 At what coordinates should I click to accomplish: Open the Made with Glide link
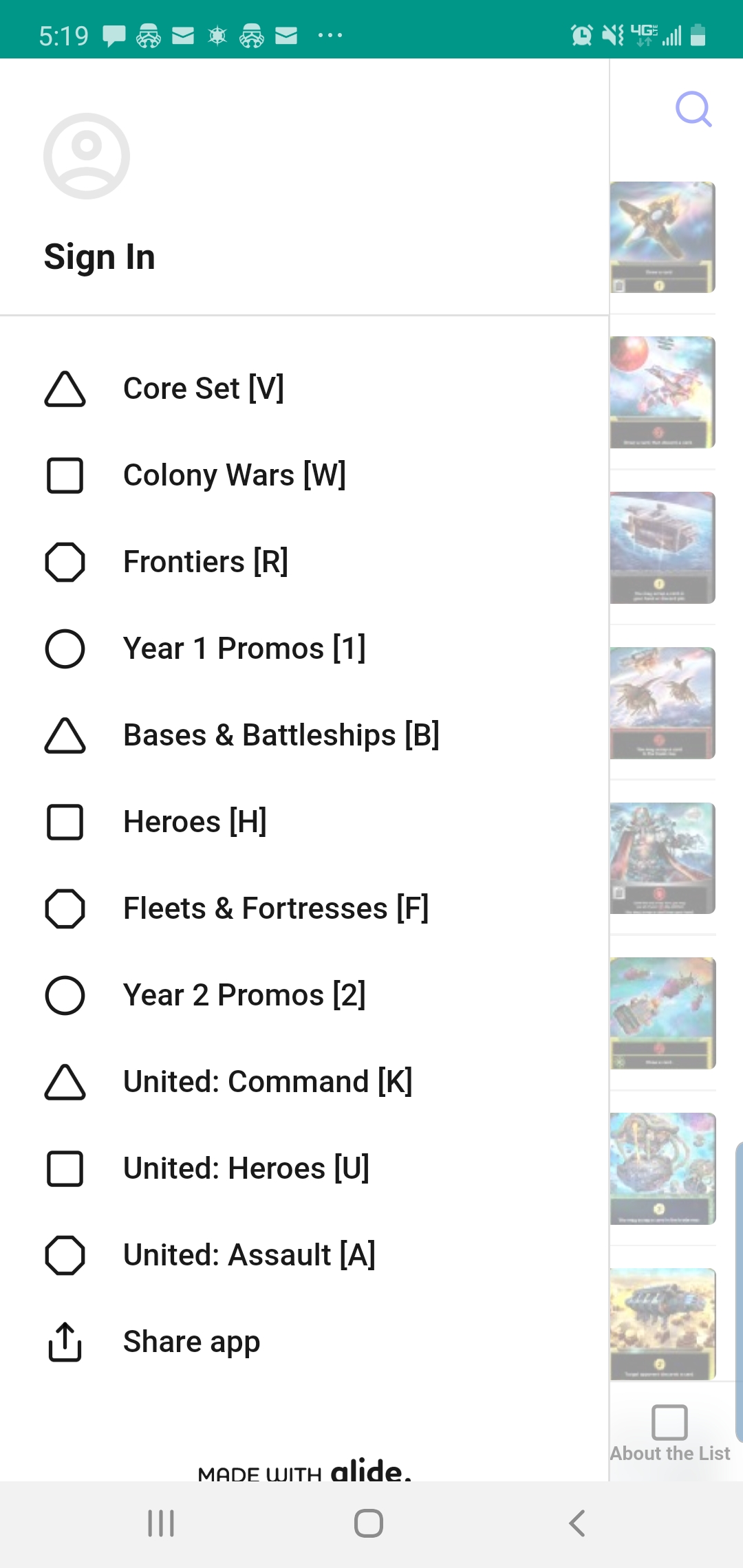(x=304, y=1470)
